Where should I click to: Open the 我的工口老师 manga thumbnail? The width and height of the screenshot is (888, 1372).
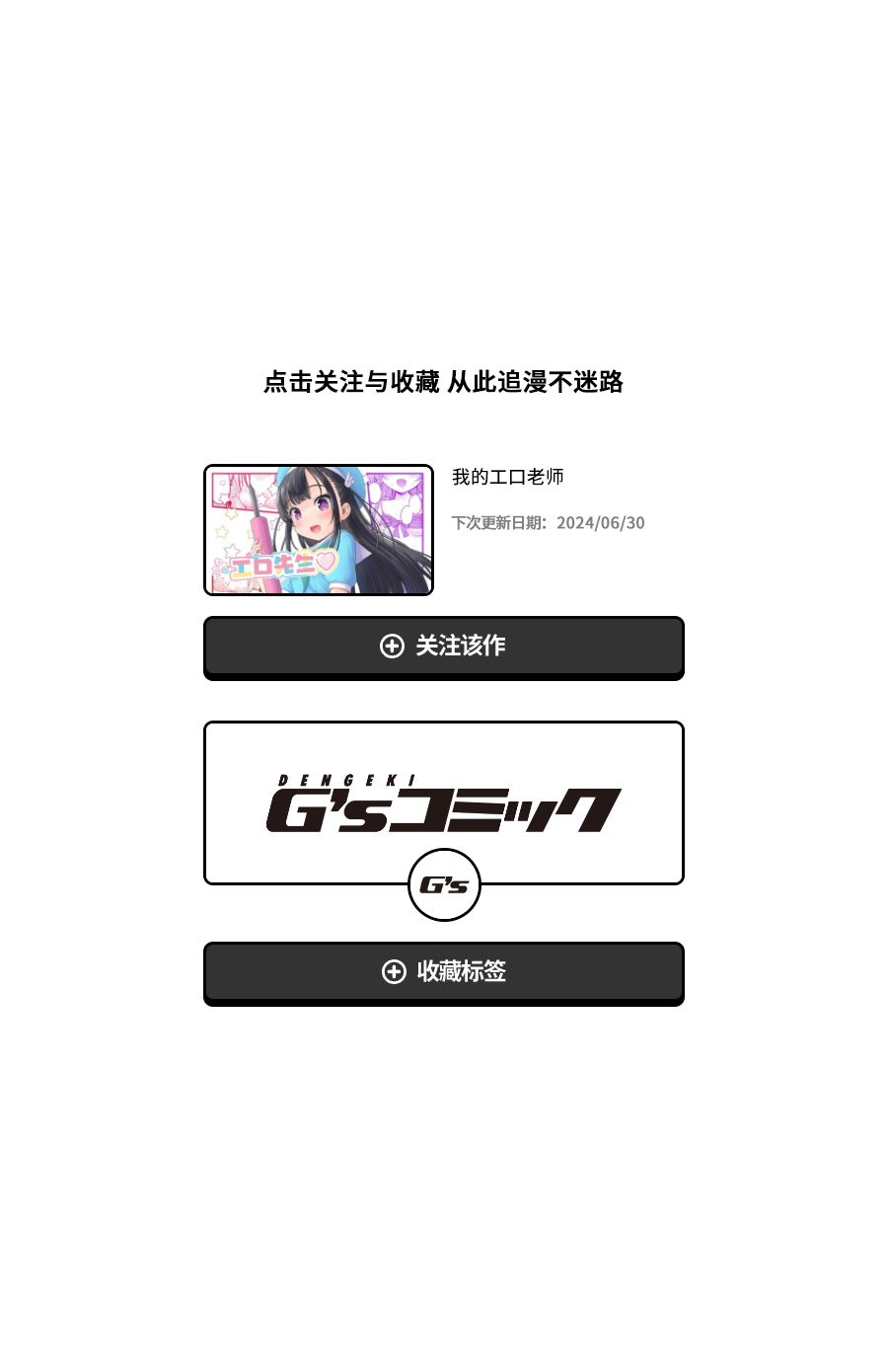click(318, 530)
